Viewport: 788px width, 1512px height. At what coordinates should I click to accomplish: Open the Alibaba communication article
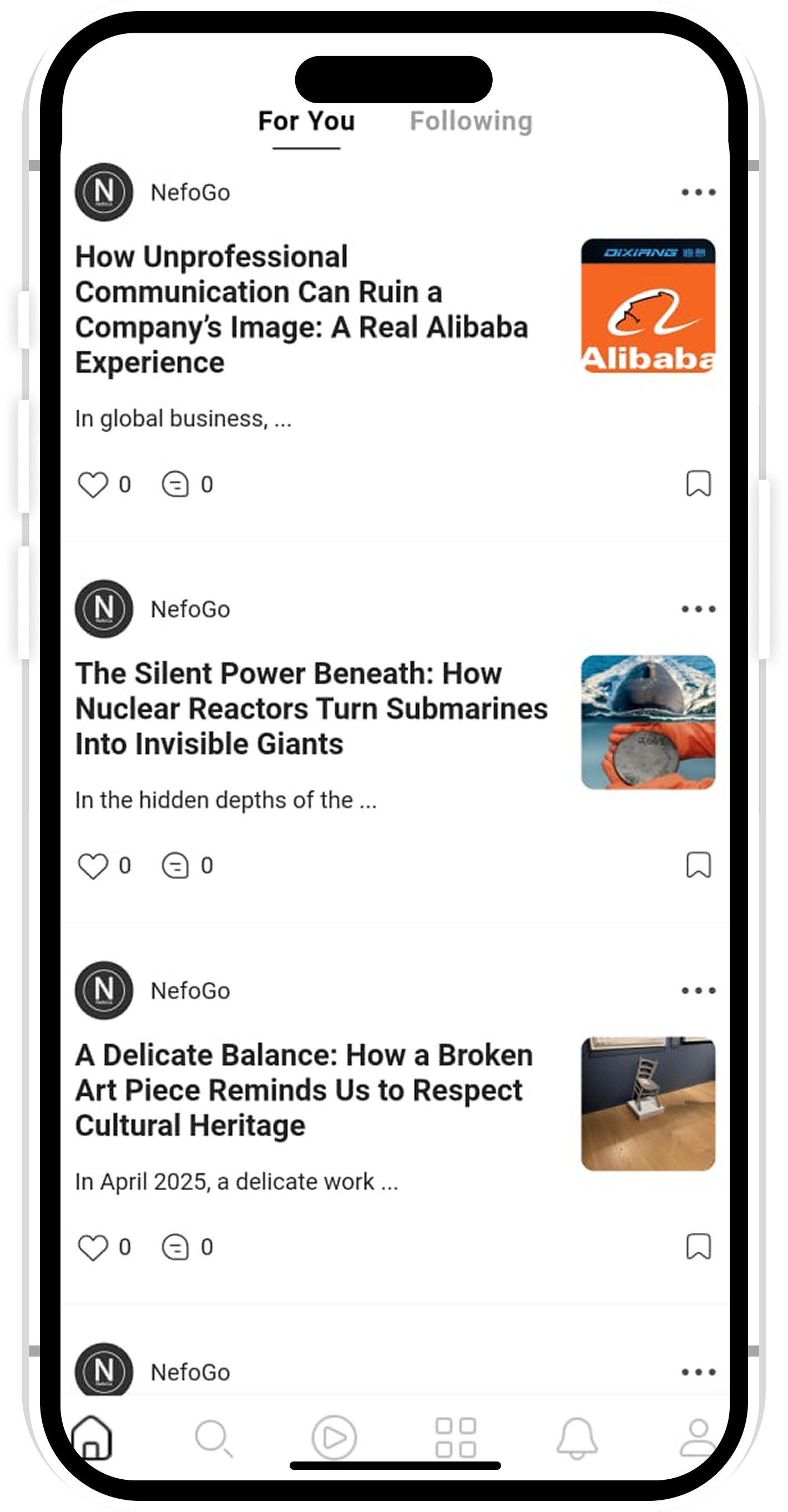[301, 309]
